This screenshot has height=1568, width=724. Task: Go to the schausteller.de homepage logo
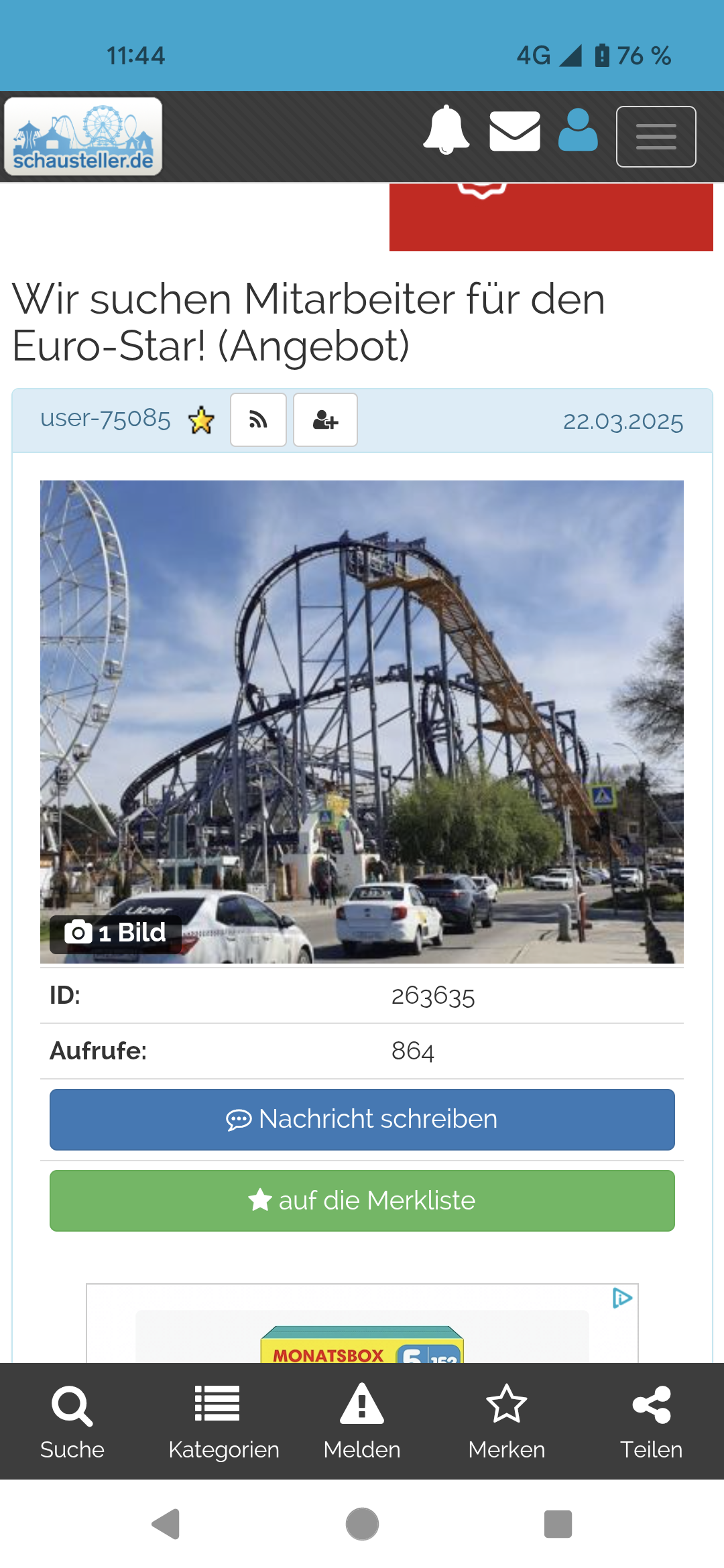pyautogui.click(x=83, y=137)
